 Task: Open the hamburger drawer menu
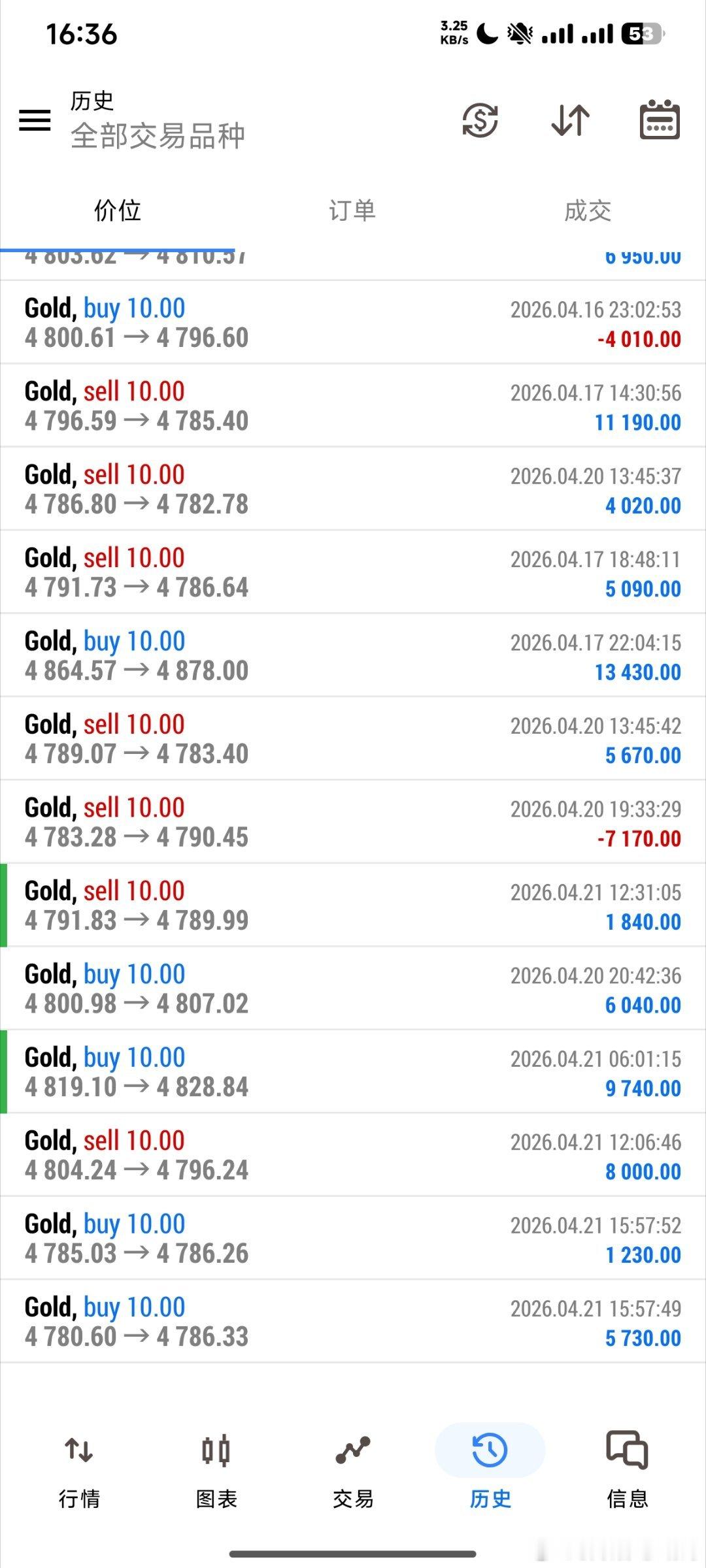pos(35,120)
